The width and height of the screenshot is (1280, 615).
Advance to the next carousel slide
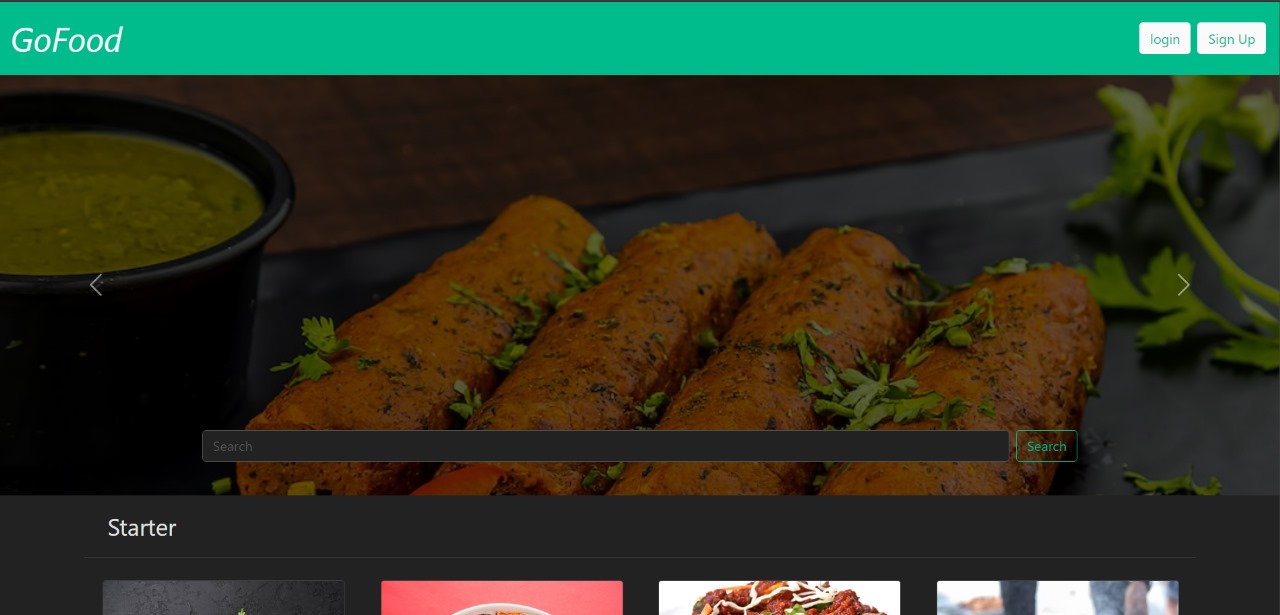tap(1183, 285)
